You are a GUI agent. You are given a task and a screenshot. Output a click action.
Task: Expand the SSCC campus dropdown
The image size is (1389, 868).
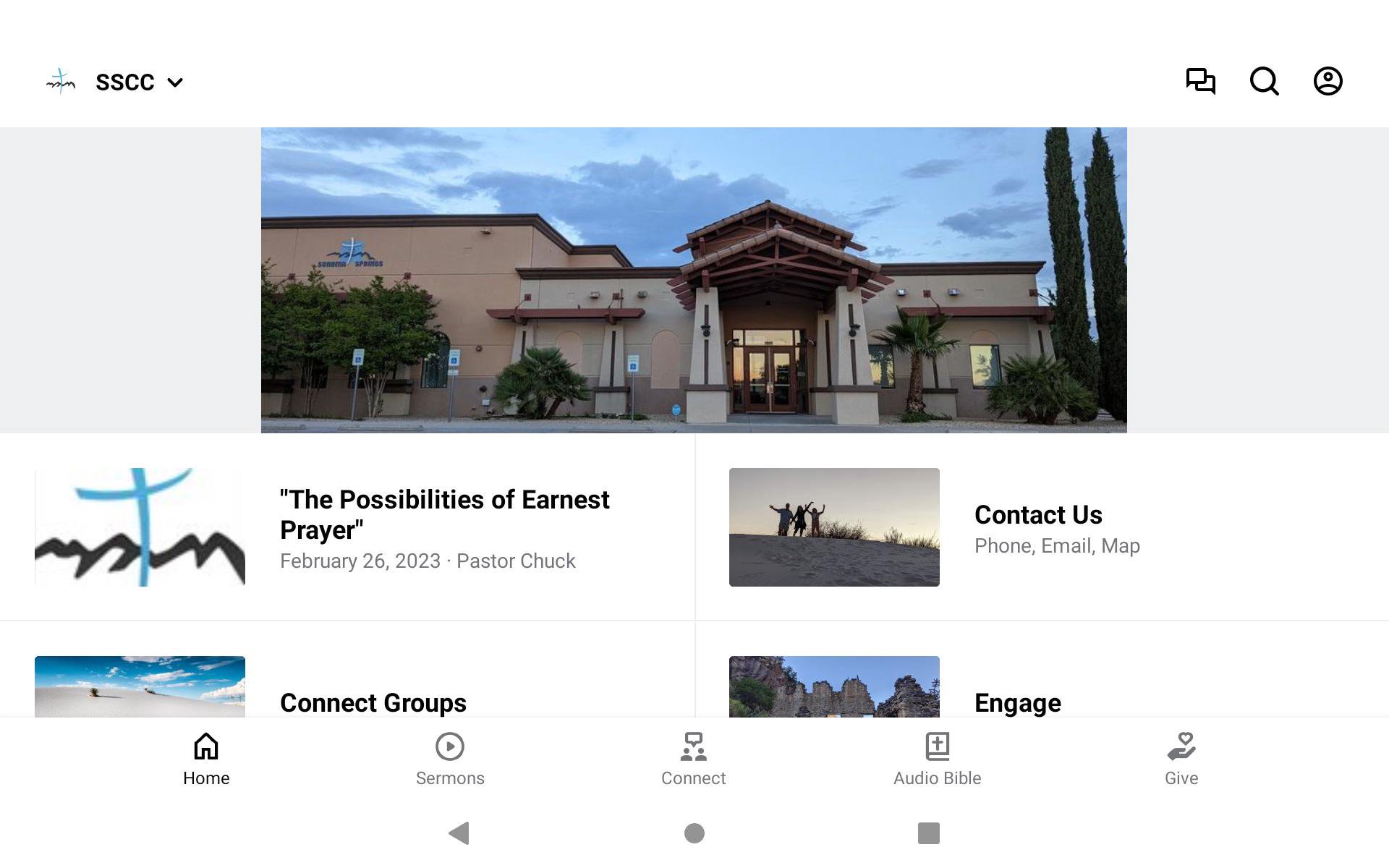coord(137,82)
